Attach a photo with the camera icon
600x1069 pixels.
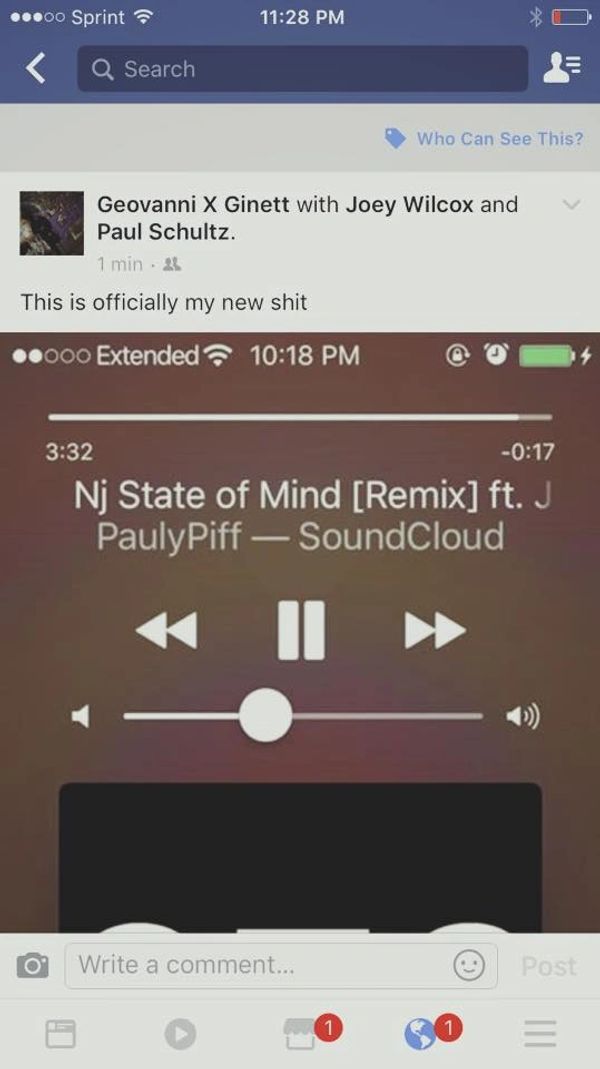point(33,966)
